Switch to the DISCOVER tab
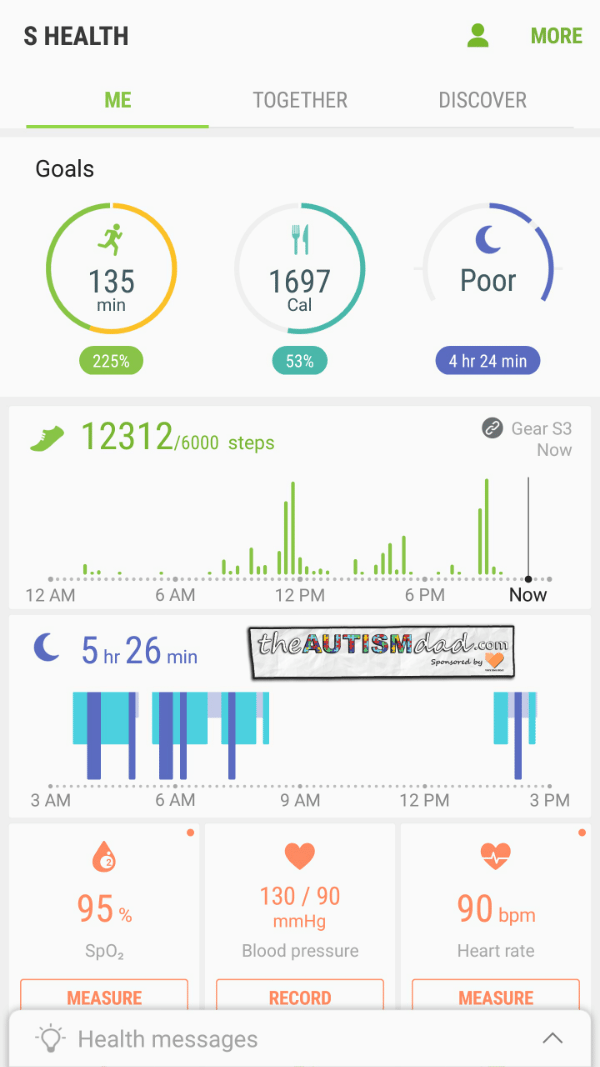Image resolution: width=600 pixels, height=1067 pixels. 482,100
